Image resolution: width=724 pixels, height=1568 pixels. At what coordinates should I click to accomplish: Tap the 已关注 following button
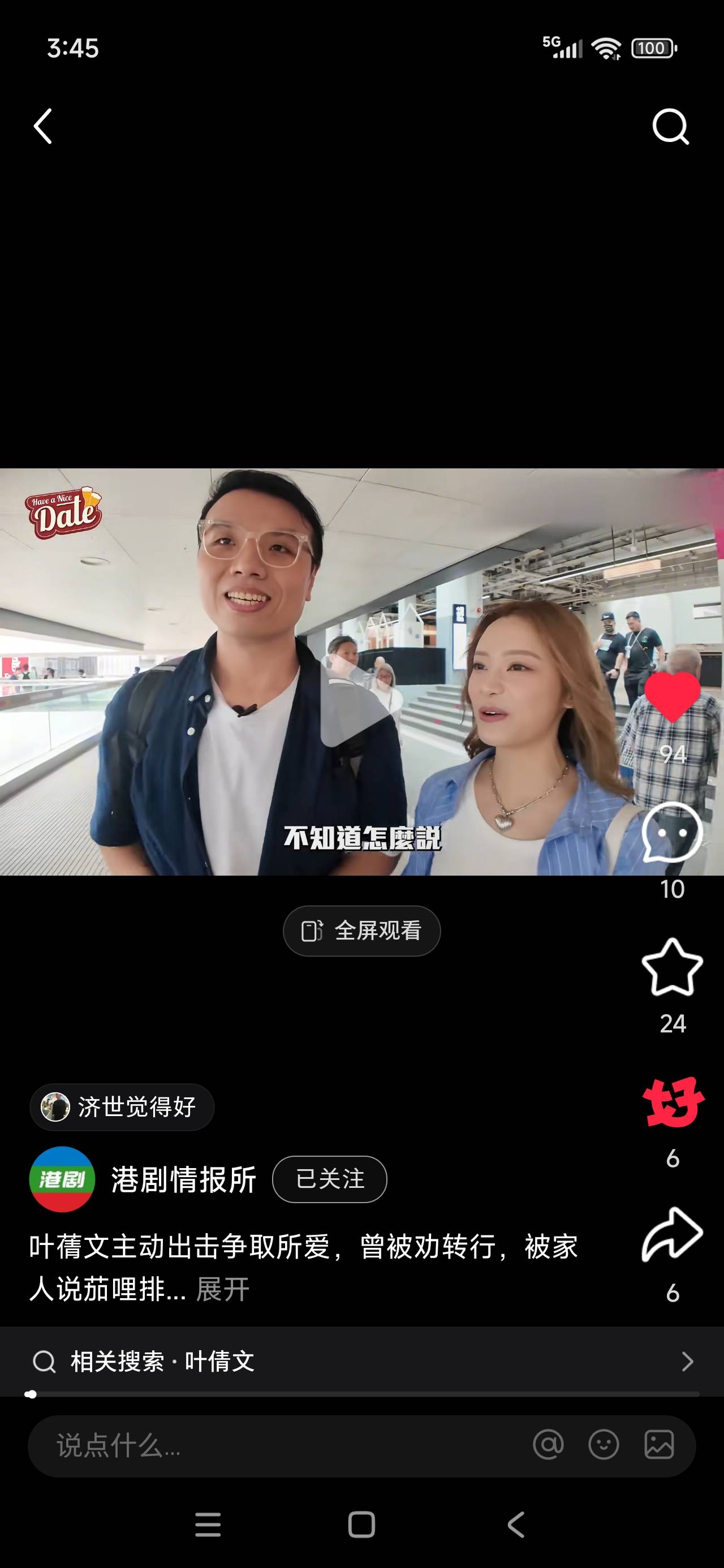[x=329, y=1179]
